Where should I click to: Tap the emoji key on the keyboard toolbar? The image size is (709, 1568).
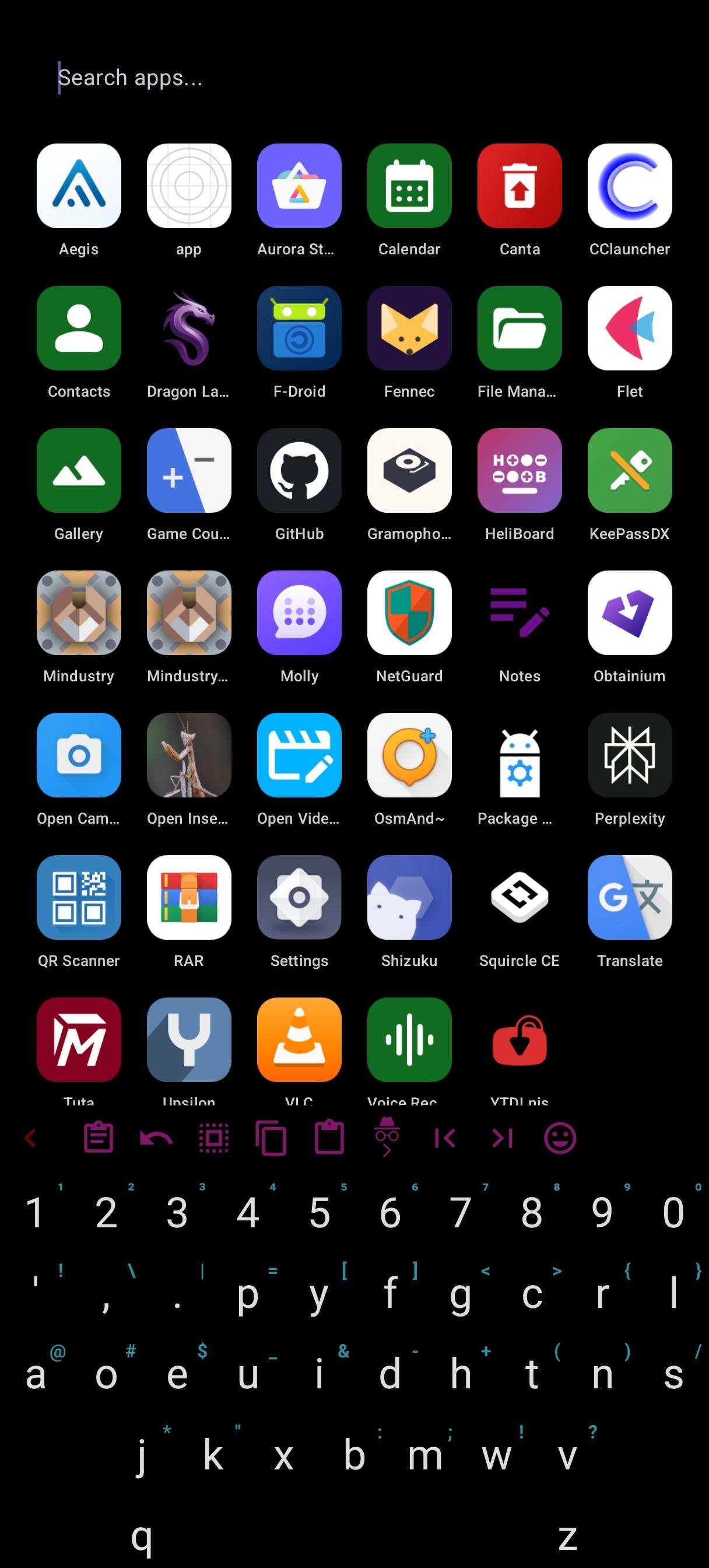(560, 1137)
